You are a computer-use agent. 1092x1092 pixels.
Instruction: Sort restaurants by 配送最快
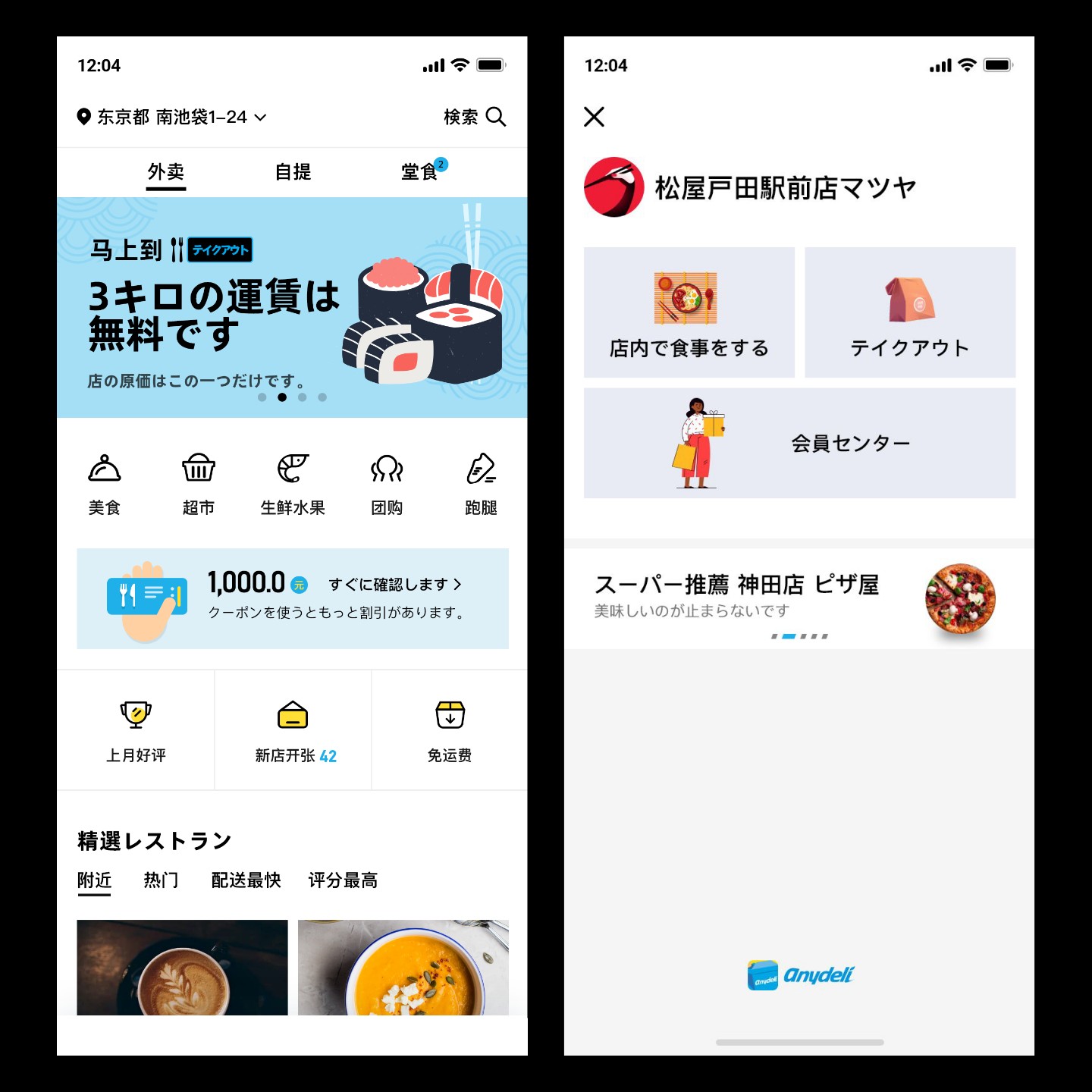click(246, 880)
